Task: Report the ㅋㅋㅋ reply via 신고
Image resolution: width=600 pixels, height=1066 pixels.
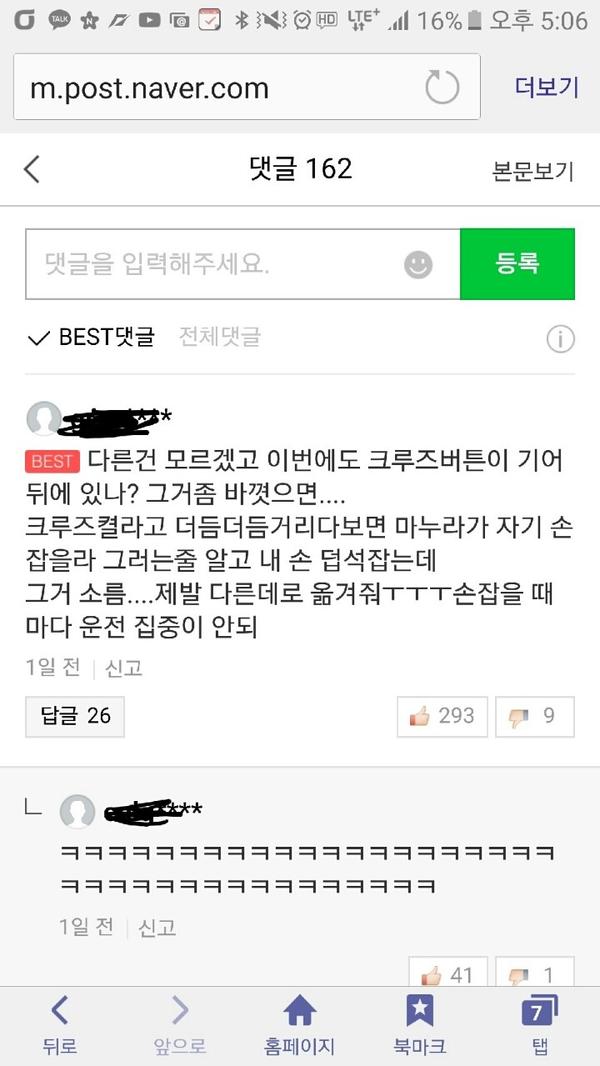Action: (157, 927)
